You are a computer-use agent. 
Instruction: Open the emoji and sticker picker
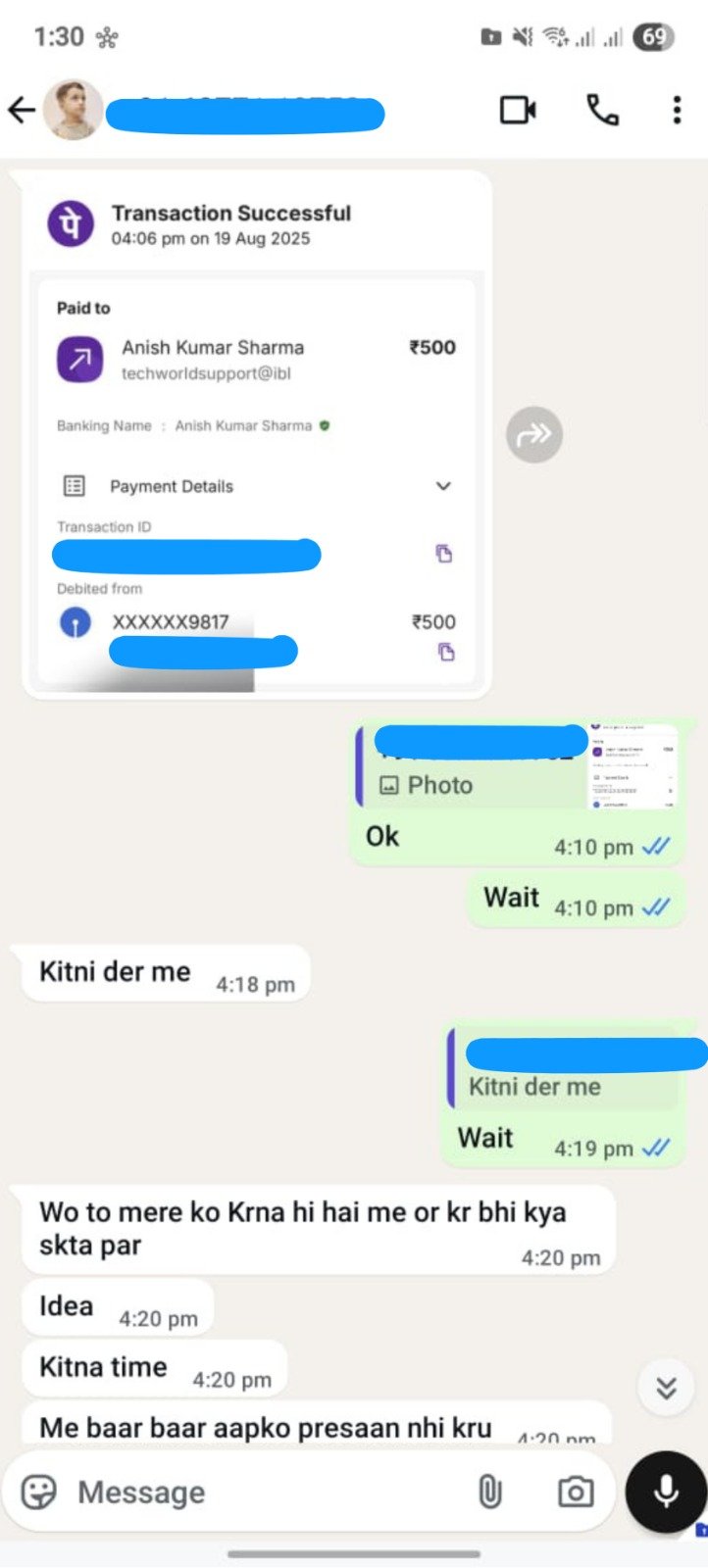(x=39, y=1492)
